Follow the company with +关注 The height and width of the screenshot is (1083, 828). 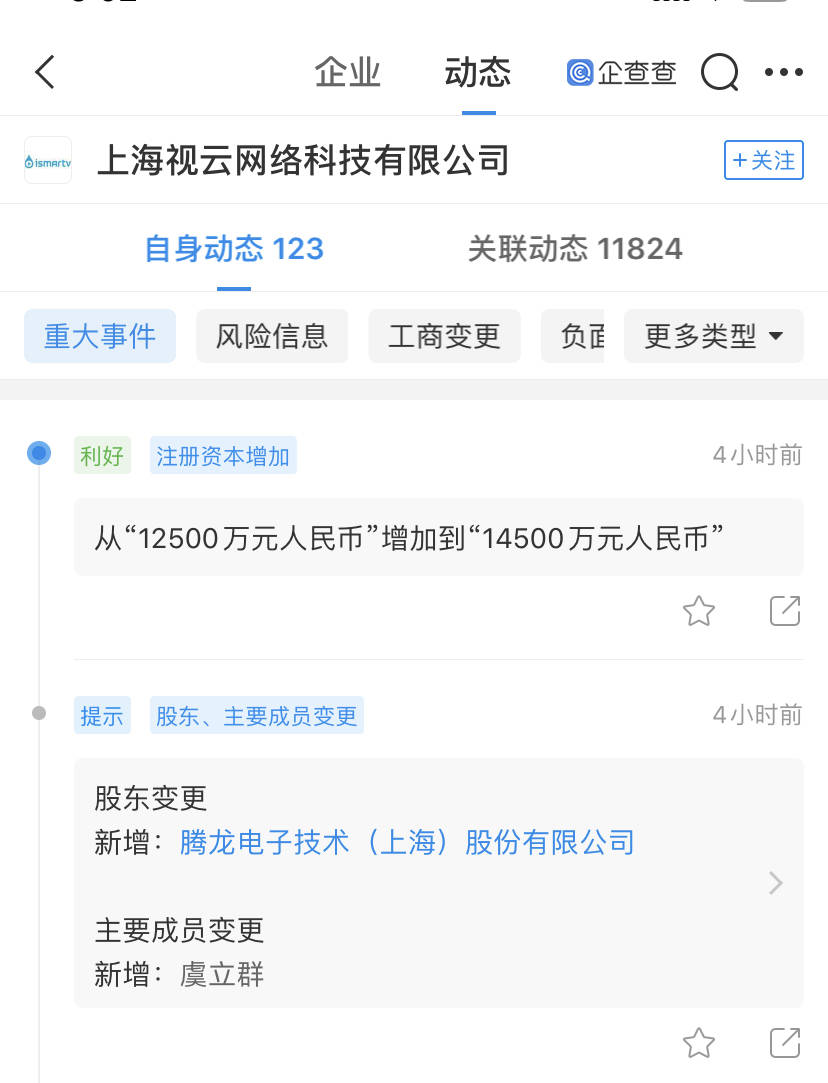pyautogui.click(x=764, y=160)
